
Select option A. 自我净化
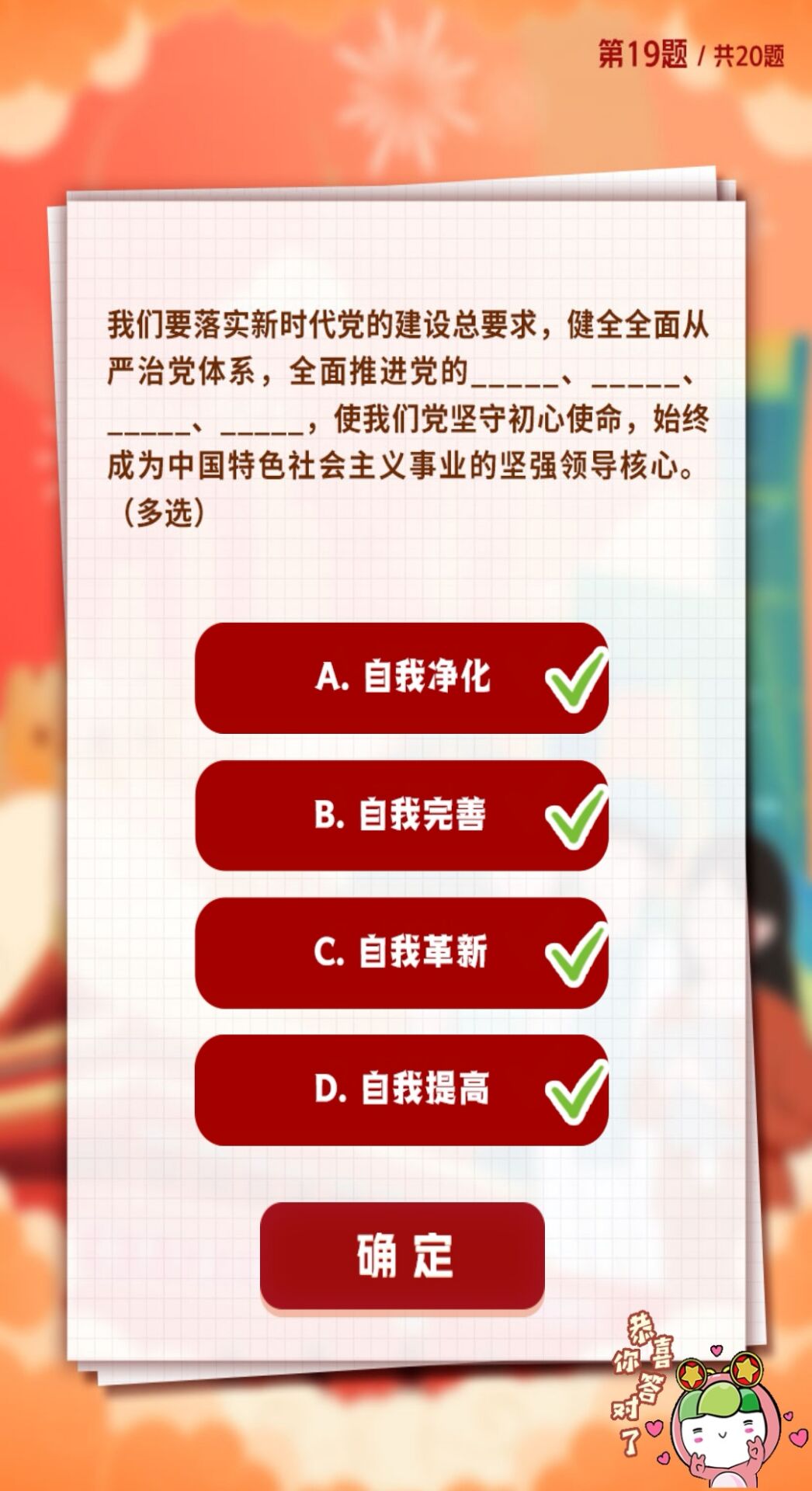coord(401,677)
